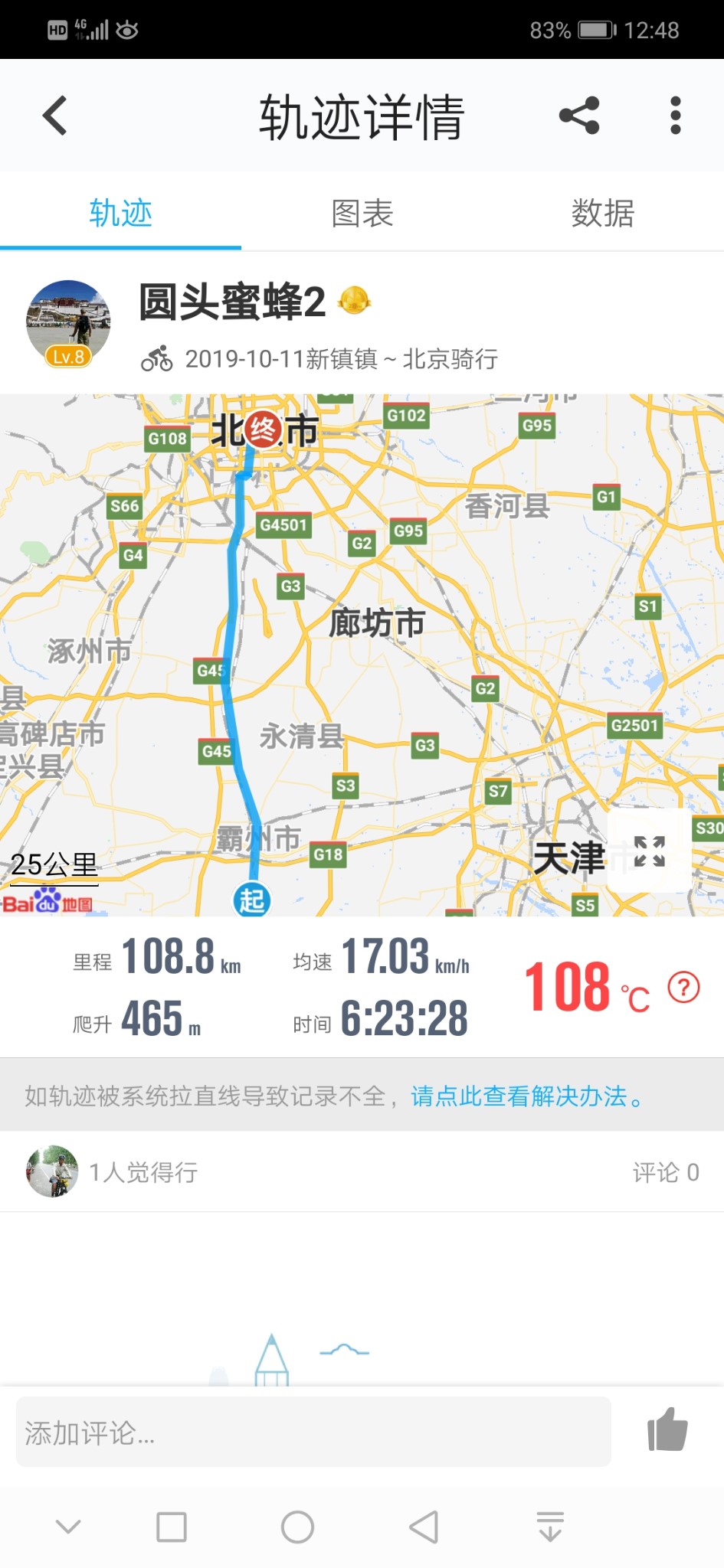Select the 轨迹 tab
724x1568 pixels.
tap(120, 213)
